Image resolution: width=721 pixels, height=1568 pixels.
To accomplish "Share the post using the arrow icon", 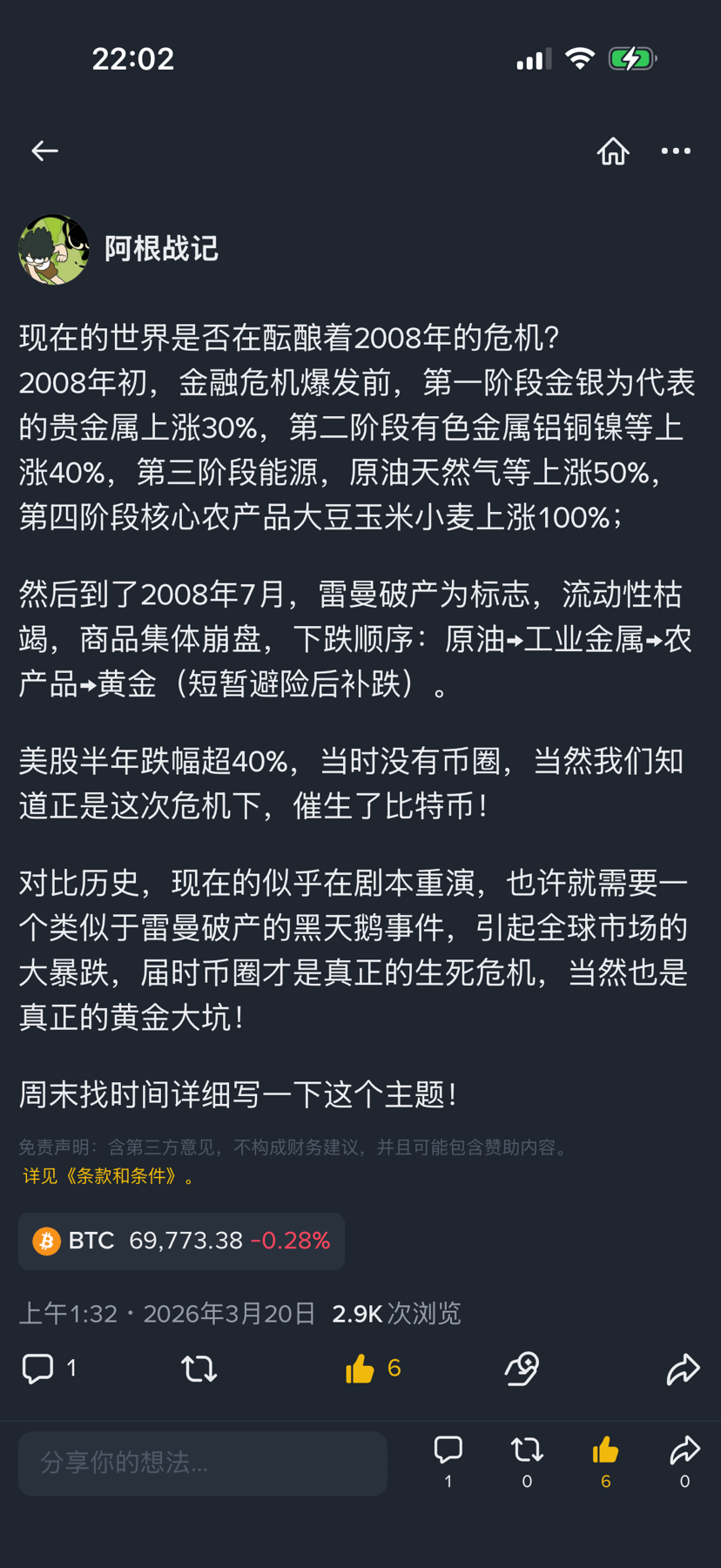I will pyautogui.click(x=683, y=1369).
